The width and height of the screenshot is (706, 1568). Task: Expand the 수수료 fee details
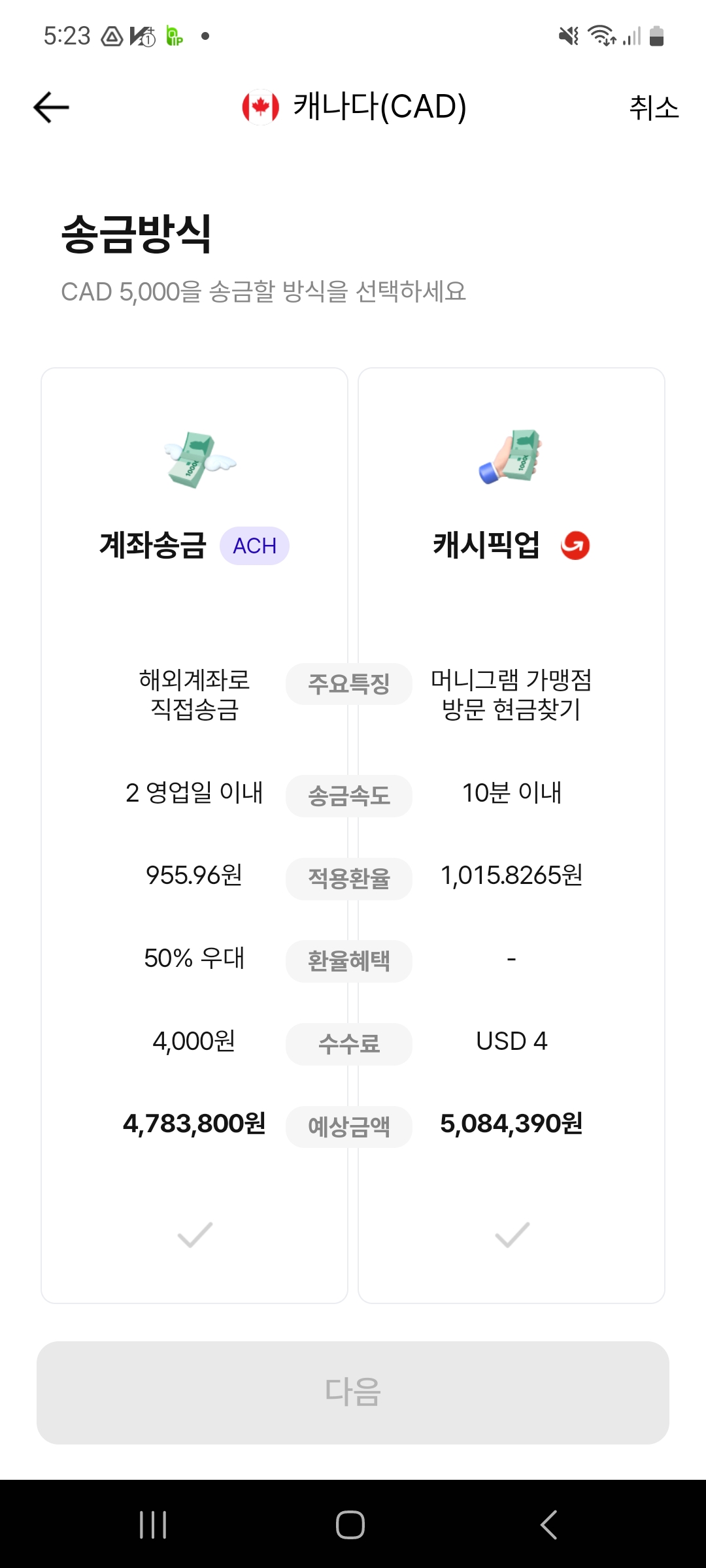(348, 1043)
